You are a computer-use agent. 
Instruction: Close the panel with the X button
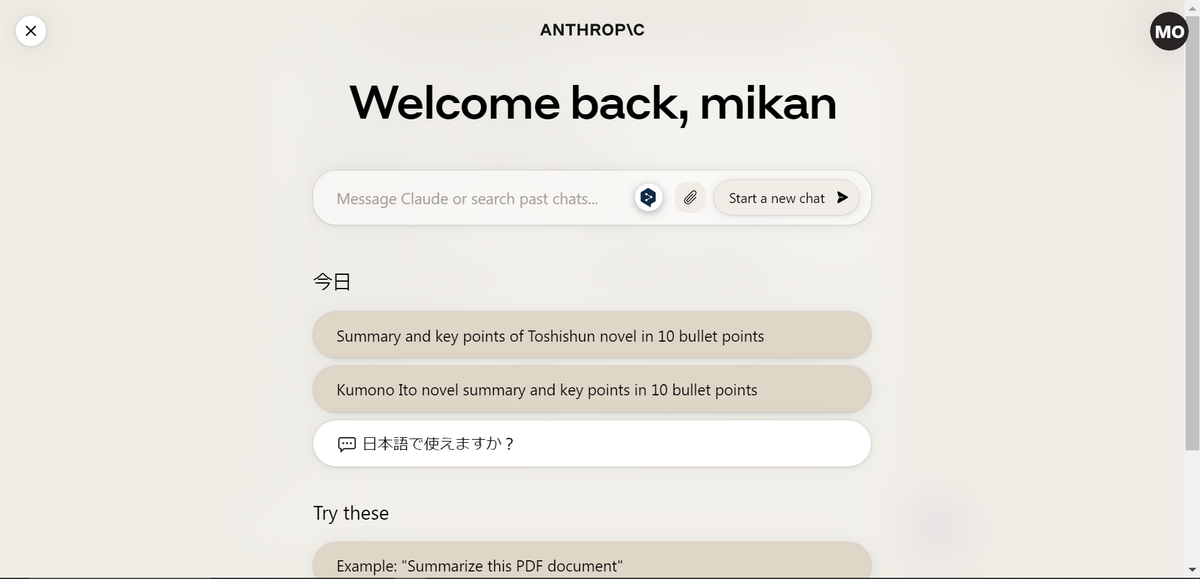point(31,31)
